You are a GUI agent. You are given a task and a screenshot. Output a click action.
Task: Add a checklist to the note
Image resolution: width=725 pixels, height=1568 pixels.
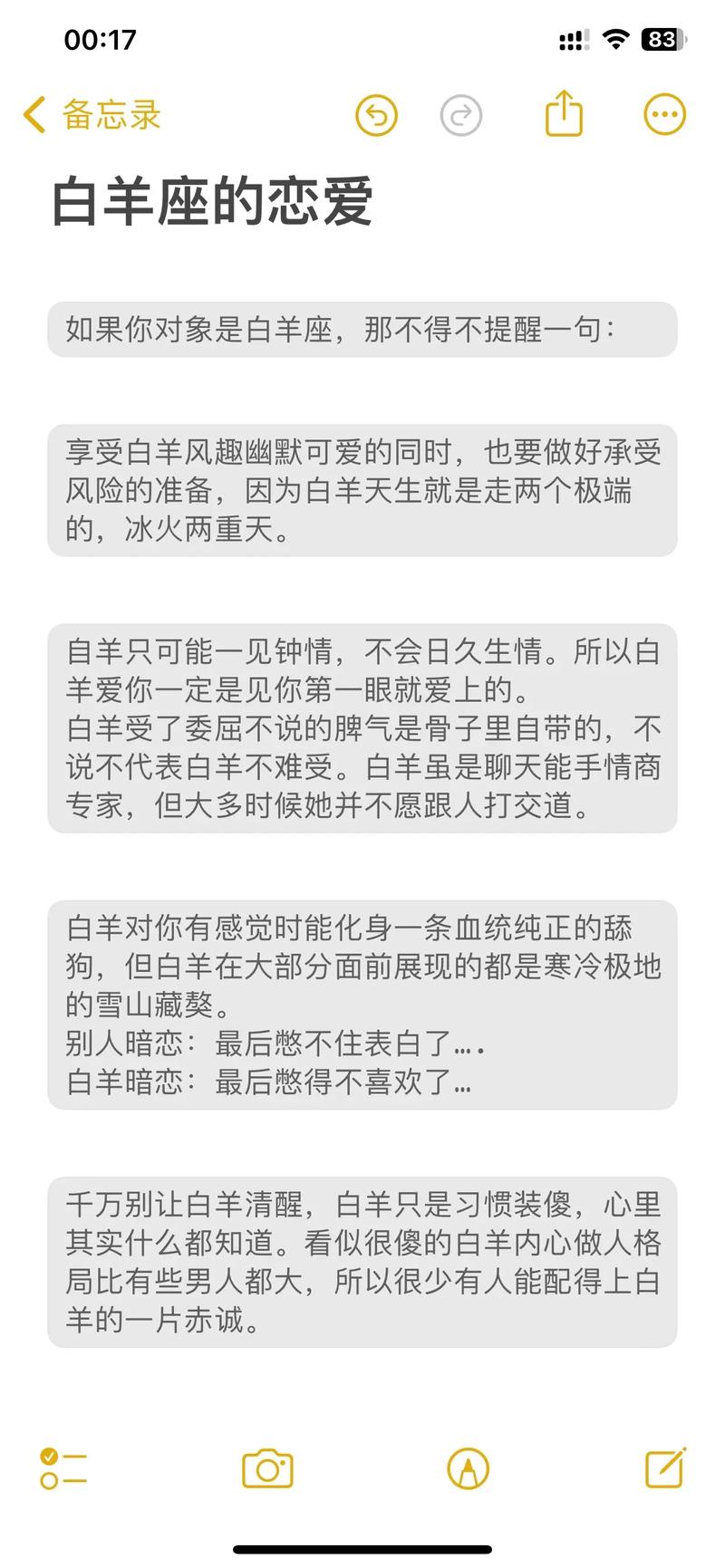pyautogui.click(x=63, y=1468)
